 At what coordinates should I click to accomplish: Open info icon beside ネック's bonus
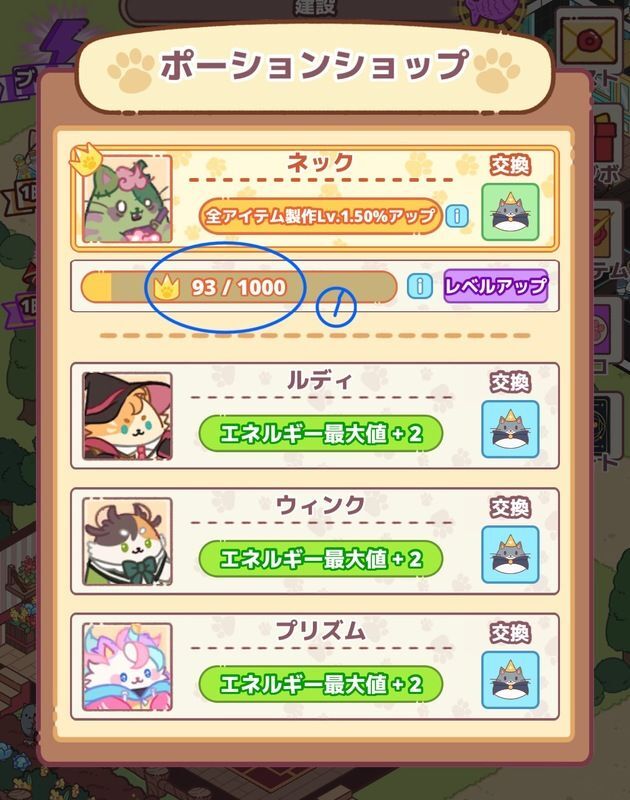(x=457, y=216)
